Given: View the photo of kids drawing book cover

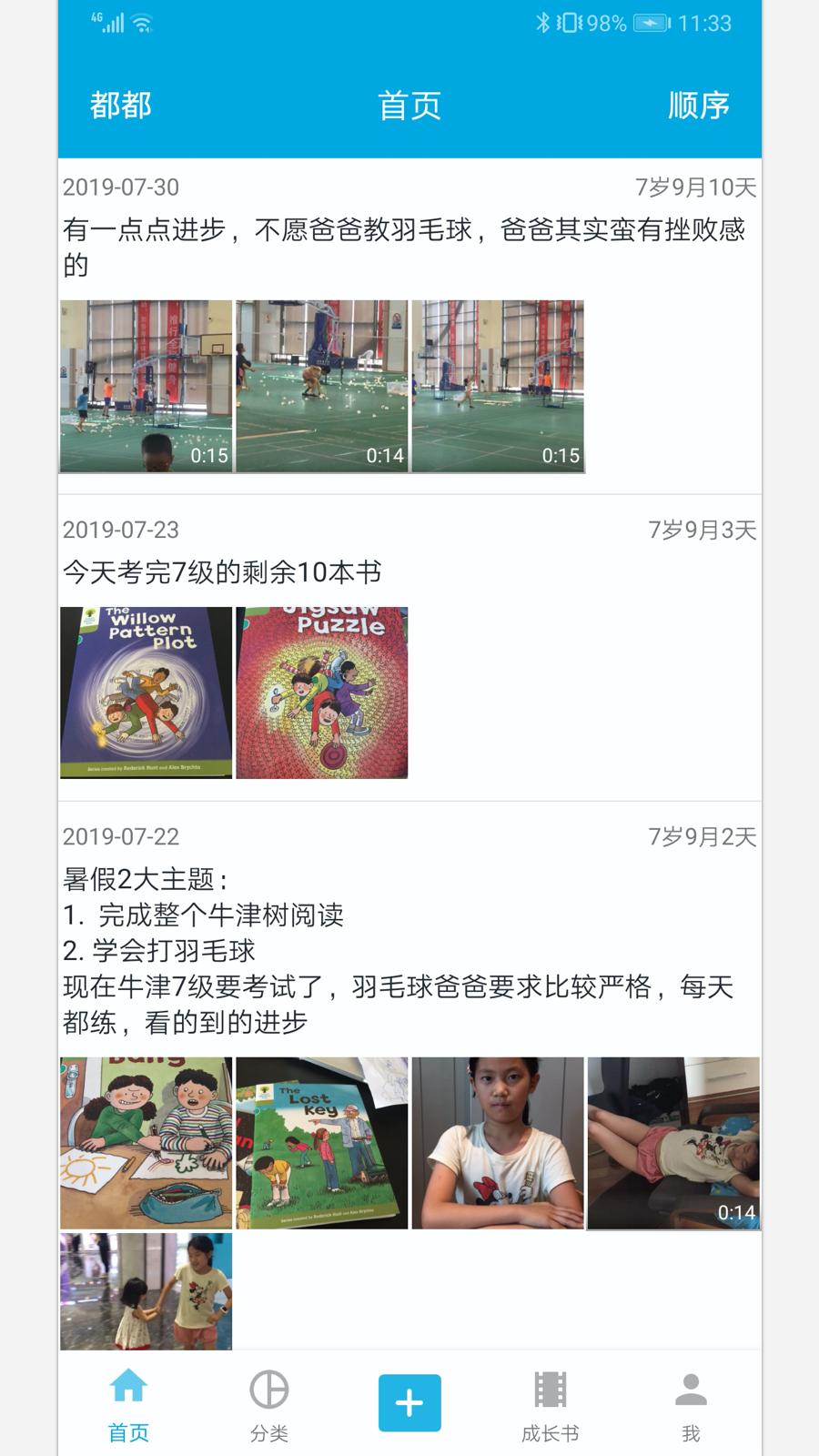Looking at the screenshot, I should click(147, 1143).
